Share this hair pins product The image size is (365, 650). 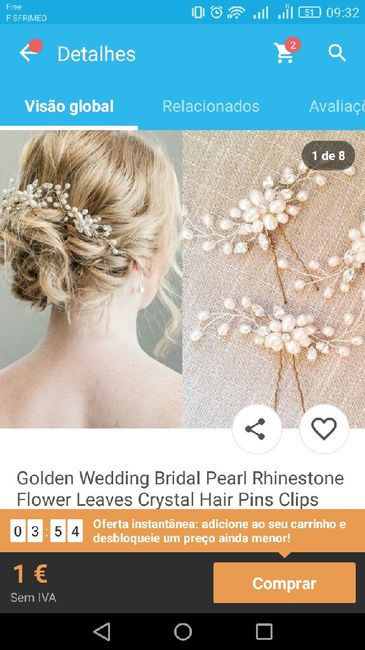point(256,429)
